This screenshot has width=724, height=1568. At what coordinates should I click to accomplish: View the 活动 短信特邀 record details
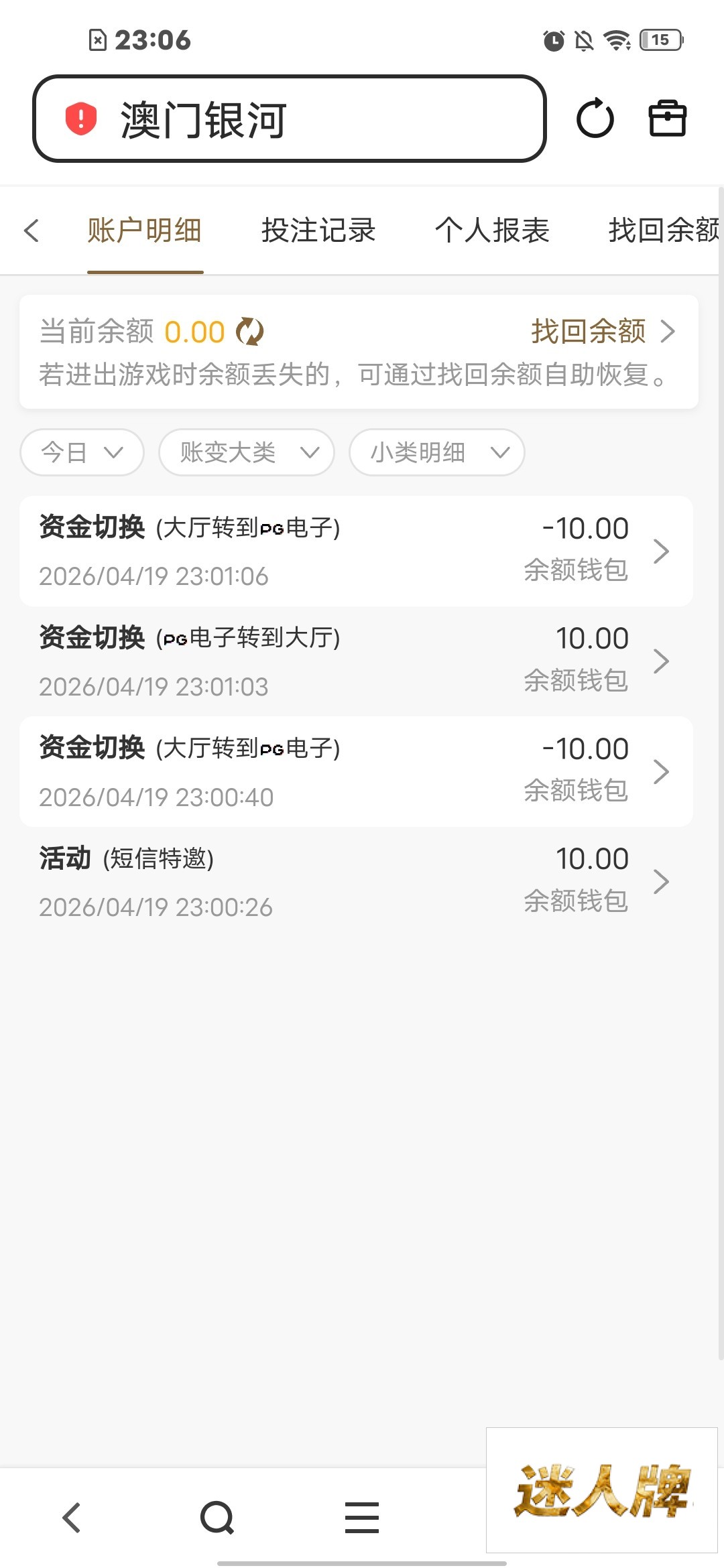coord(355,882)
